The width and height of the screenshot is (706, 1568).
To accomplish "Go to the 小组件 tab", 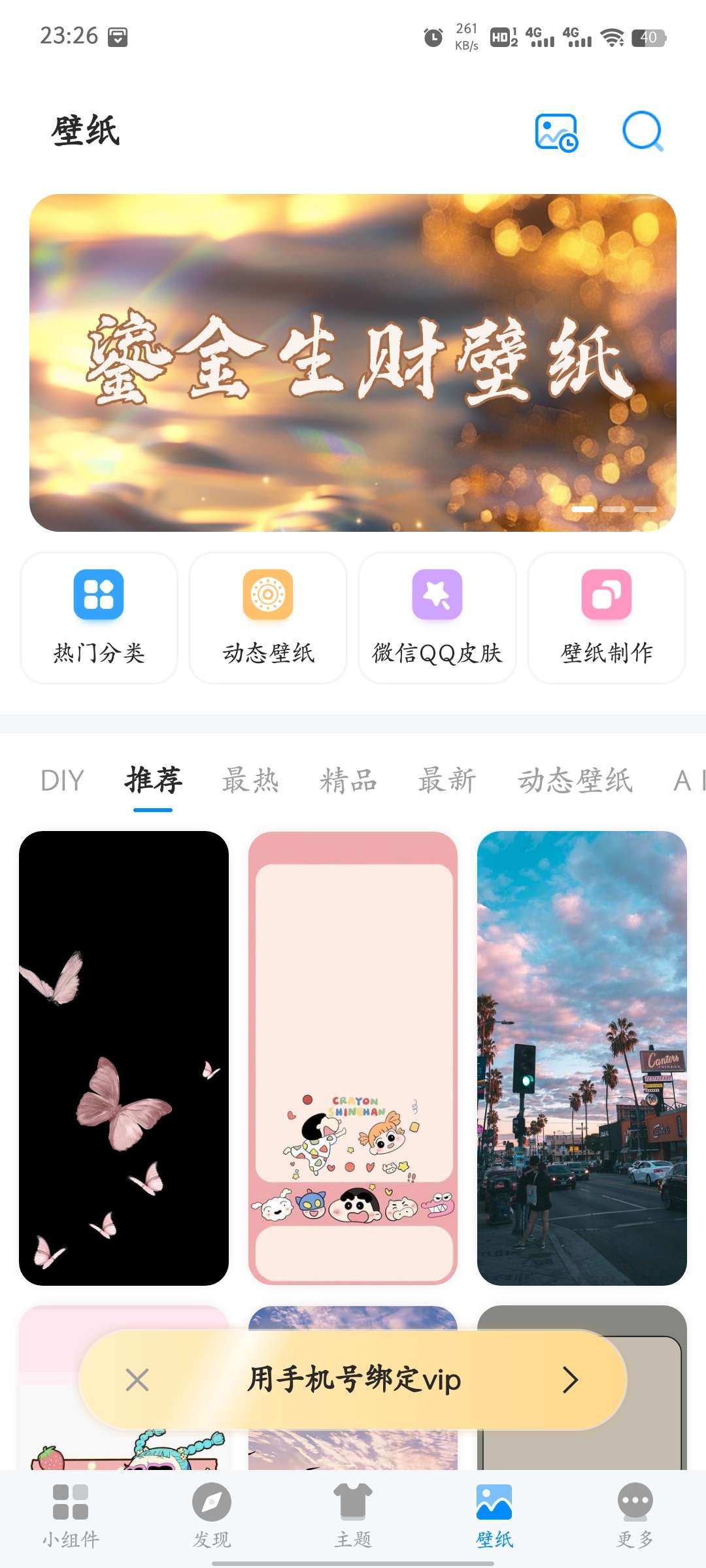I will tap(71, 1516).
